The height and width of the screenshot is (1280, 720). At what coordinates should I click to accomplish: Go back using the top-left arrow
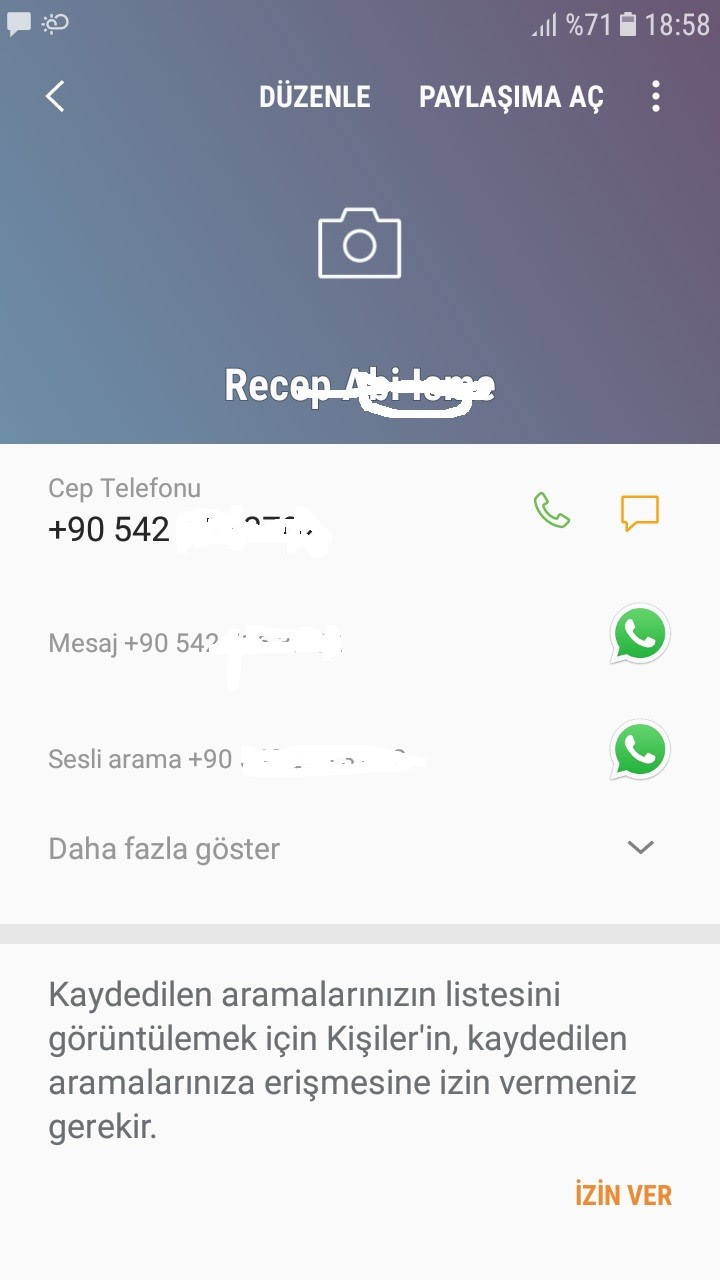coord(55,96)
